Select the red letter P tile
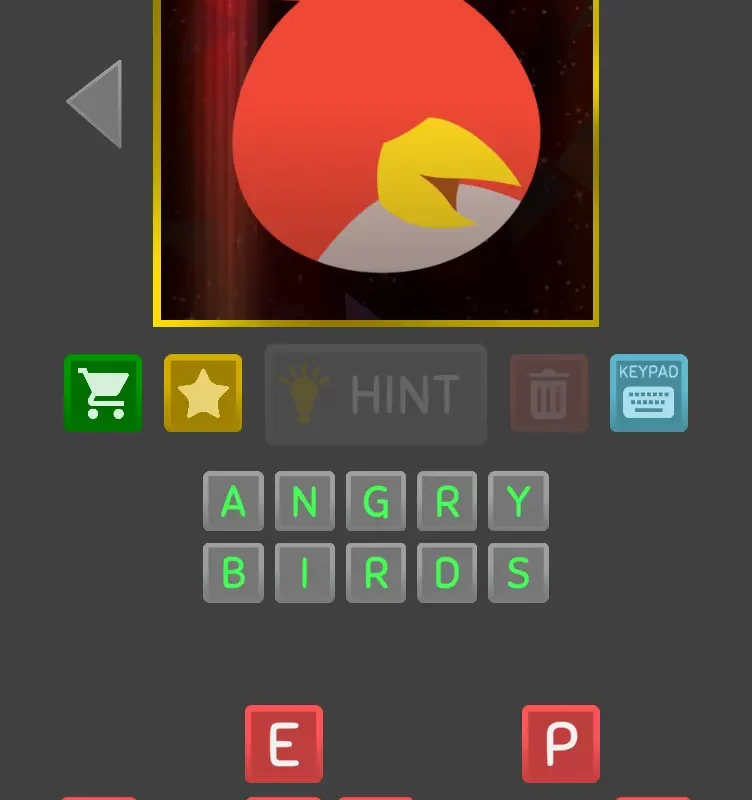Viewport: 752px width, 800px height. click(561, 744)
